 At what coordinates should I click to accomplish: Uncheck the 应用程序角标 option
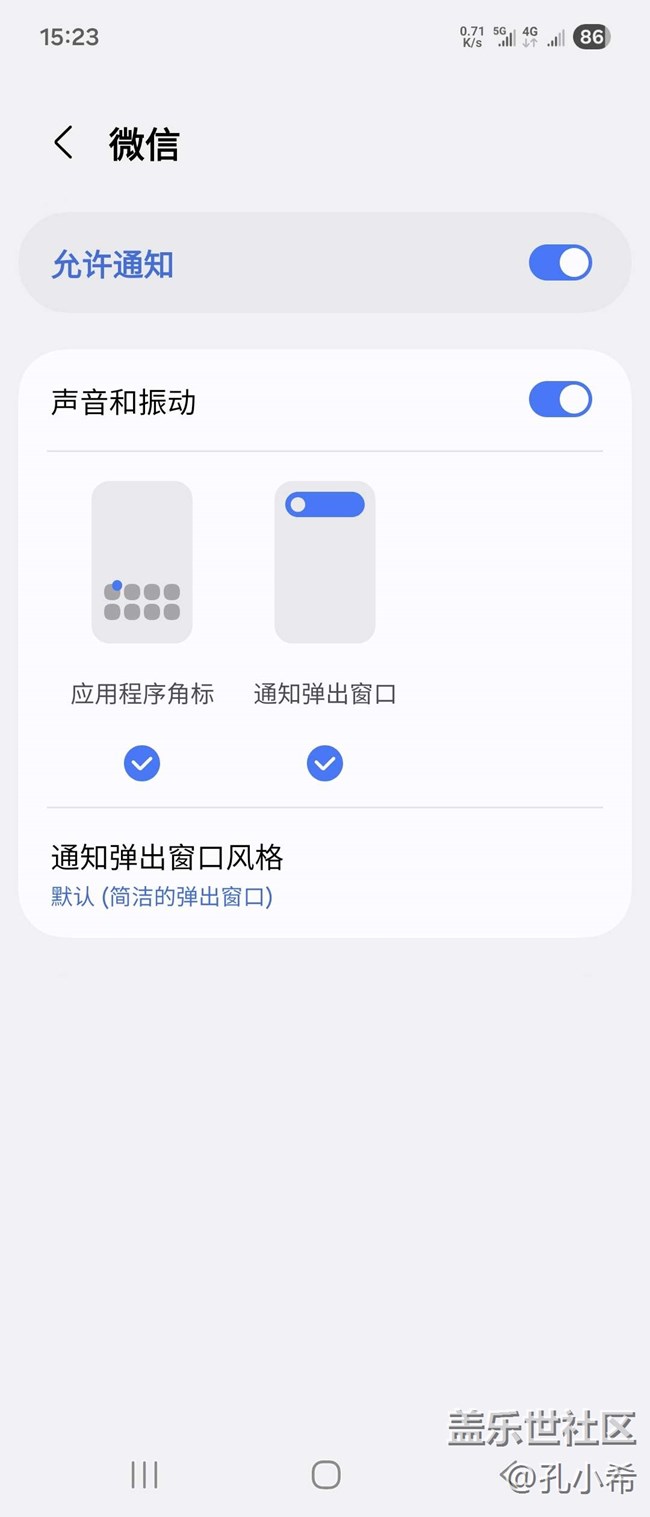pyautogui.click(x=142, y=763)
